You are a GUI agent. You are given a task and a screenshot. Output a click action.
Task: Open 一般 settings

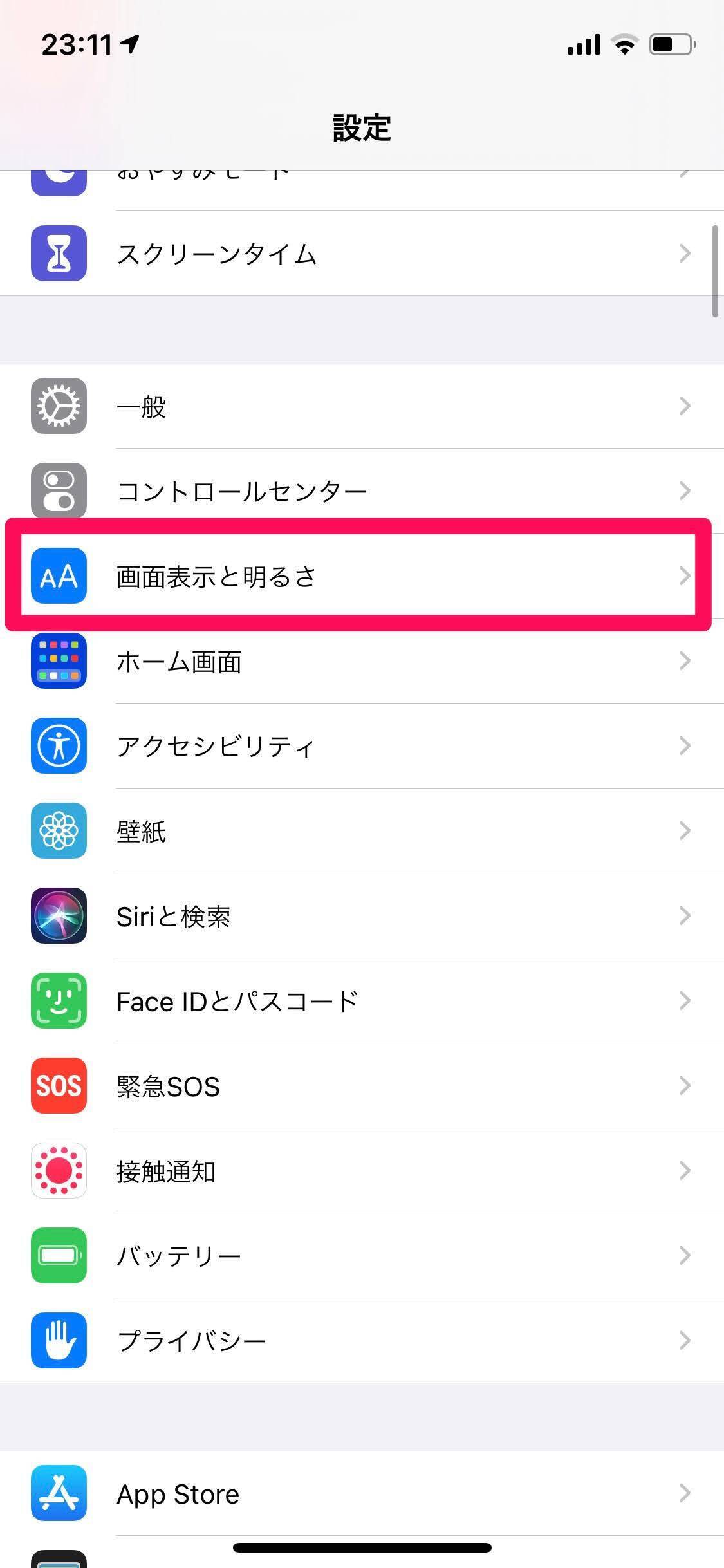360,406
